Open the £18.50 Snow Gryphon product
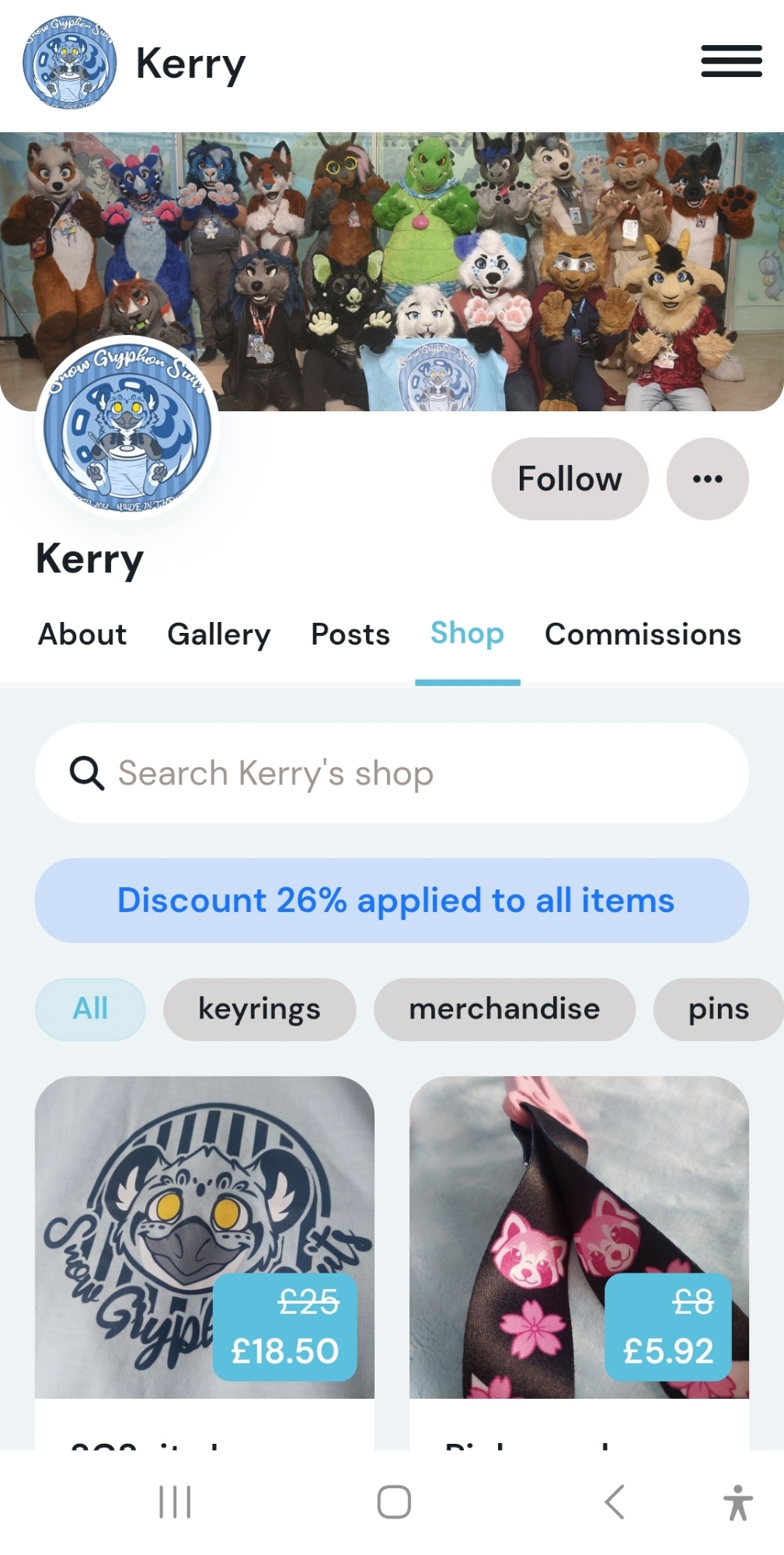The width and height of the screenshot is (784, 1555). click(x=204, y=1236)
